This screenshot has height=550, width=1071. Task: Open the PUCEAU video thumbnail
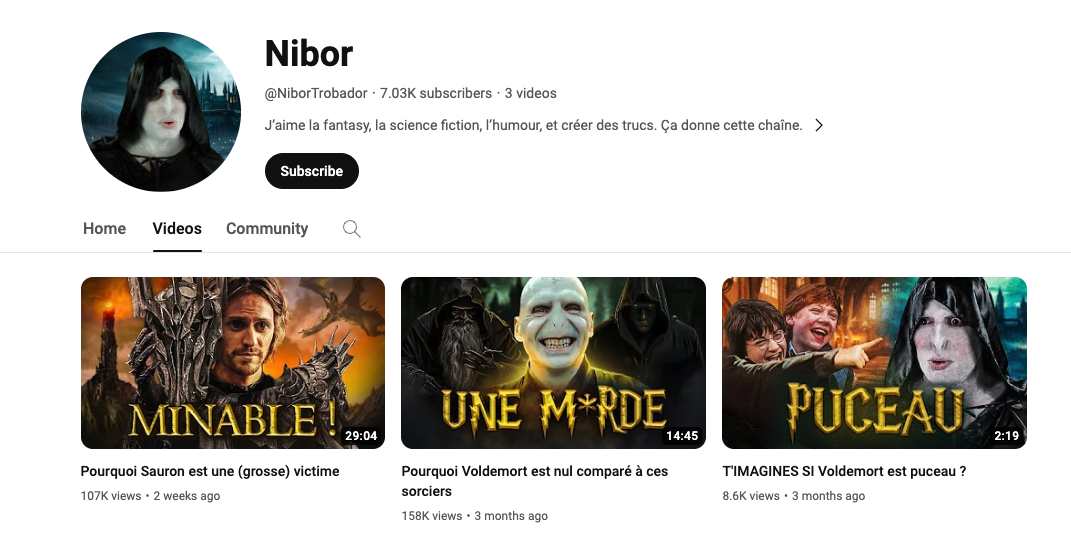pos(874,362)
